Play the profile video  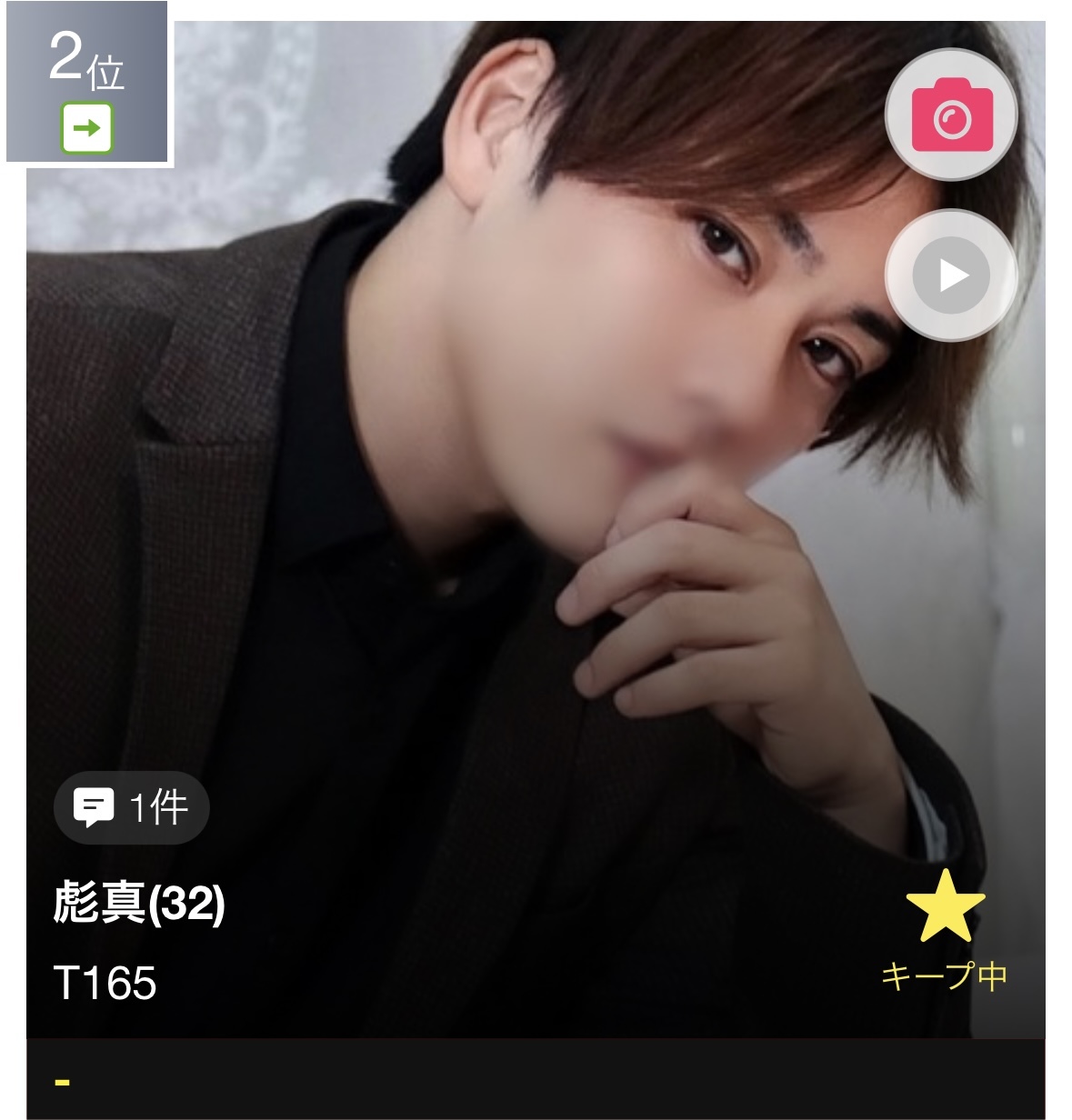tap(951, 275)
